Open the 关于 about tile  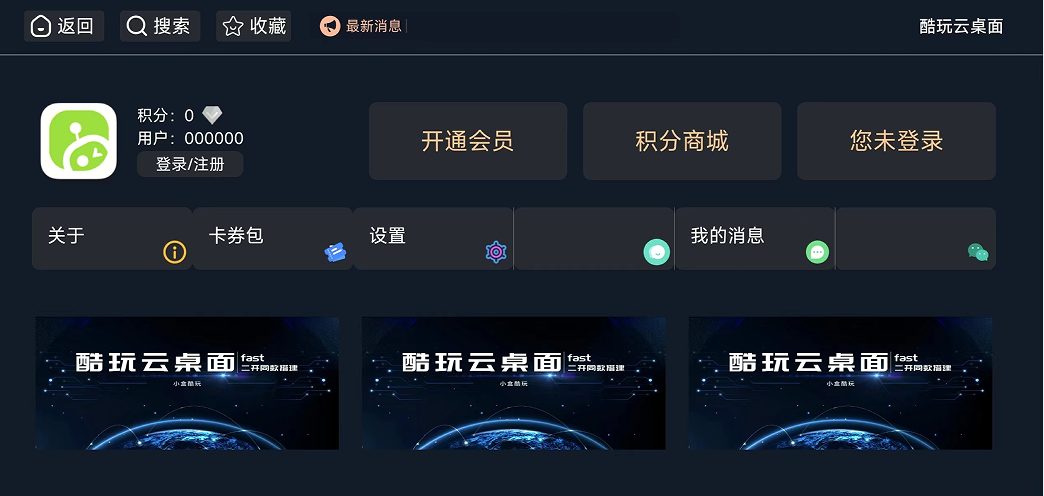pos(112,239)
